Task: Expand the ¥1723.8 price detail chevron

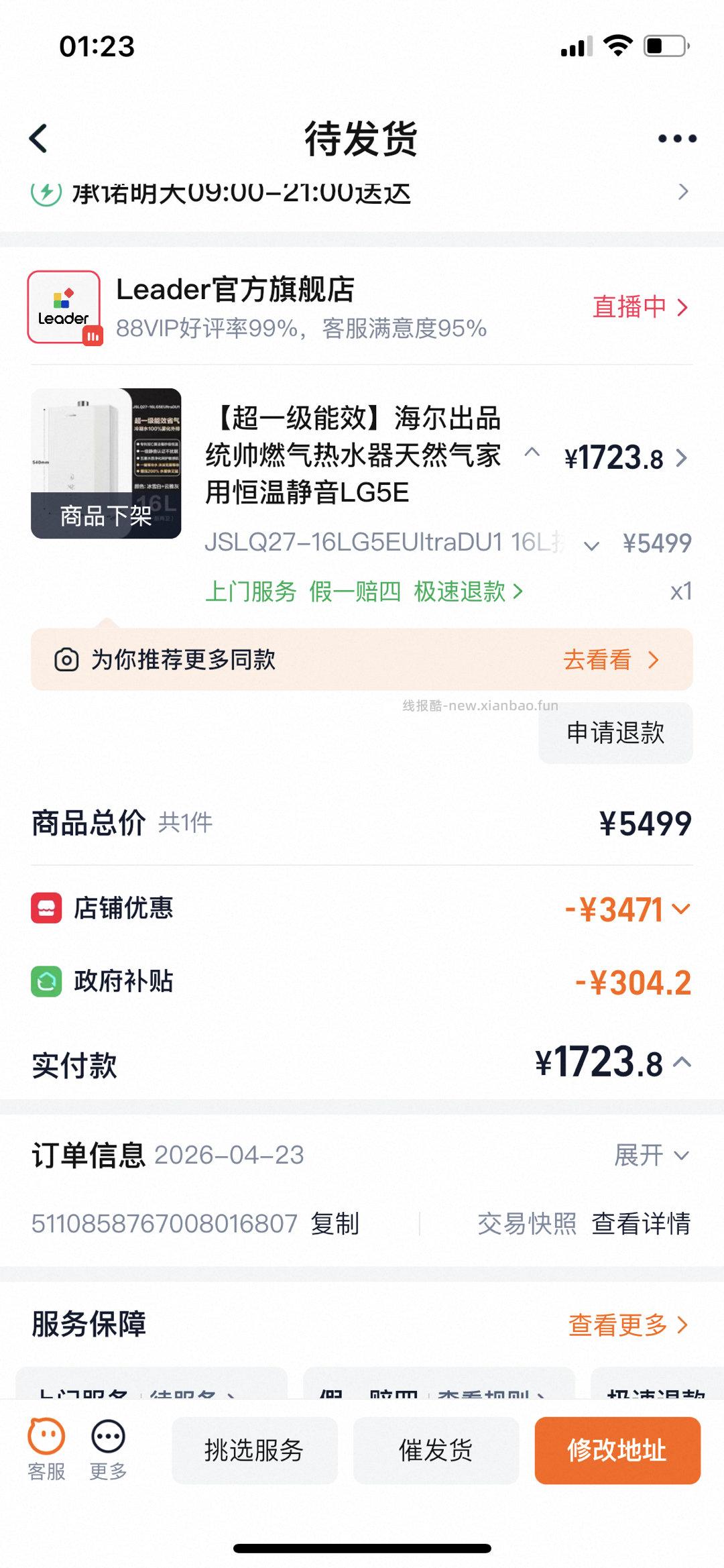Action: pos(681,459)
